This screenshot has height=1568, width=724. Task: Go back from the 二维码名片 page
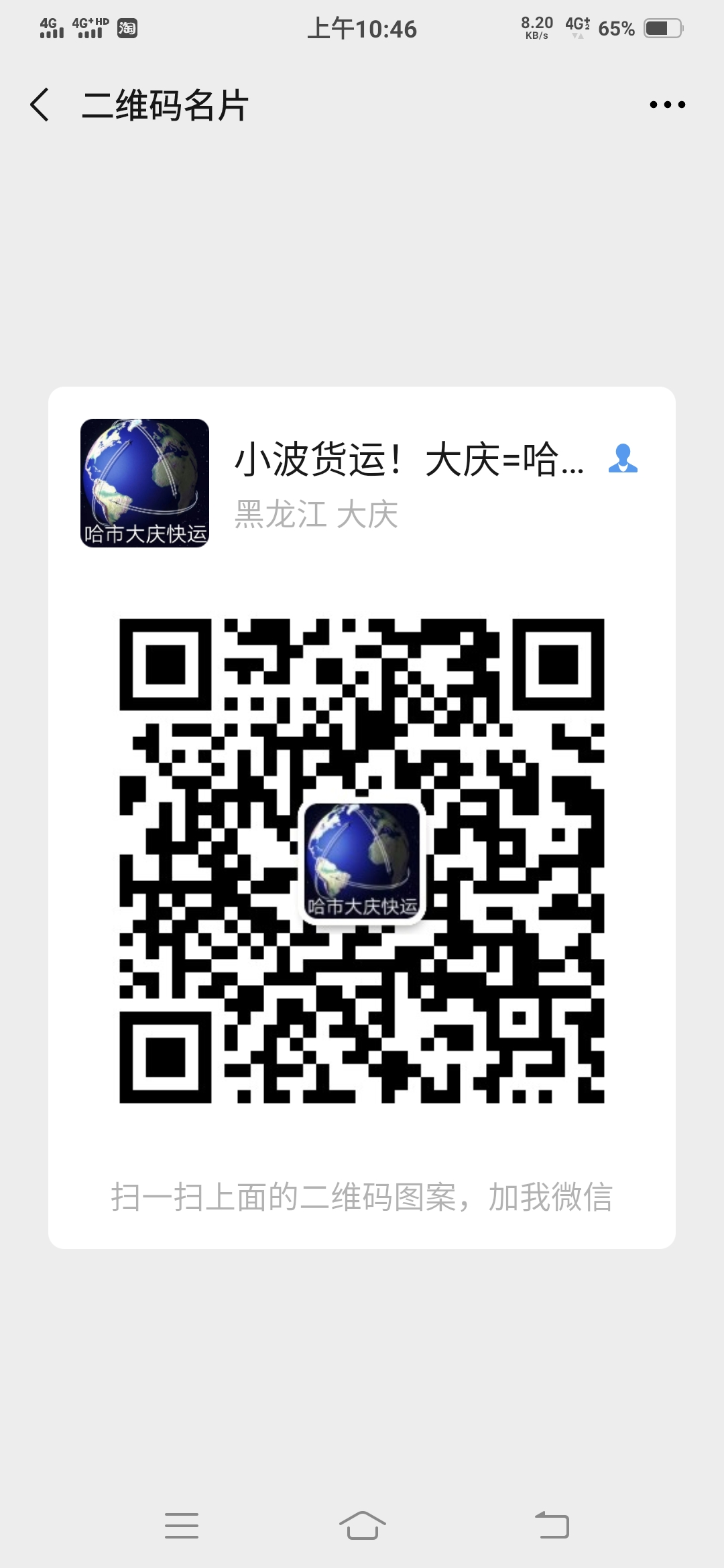point(40,105)
